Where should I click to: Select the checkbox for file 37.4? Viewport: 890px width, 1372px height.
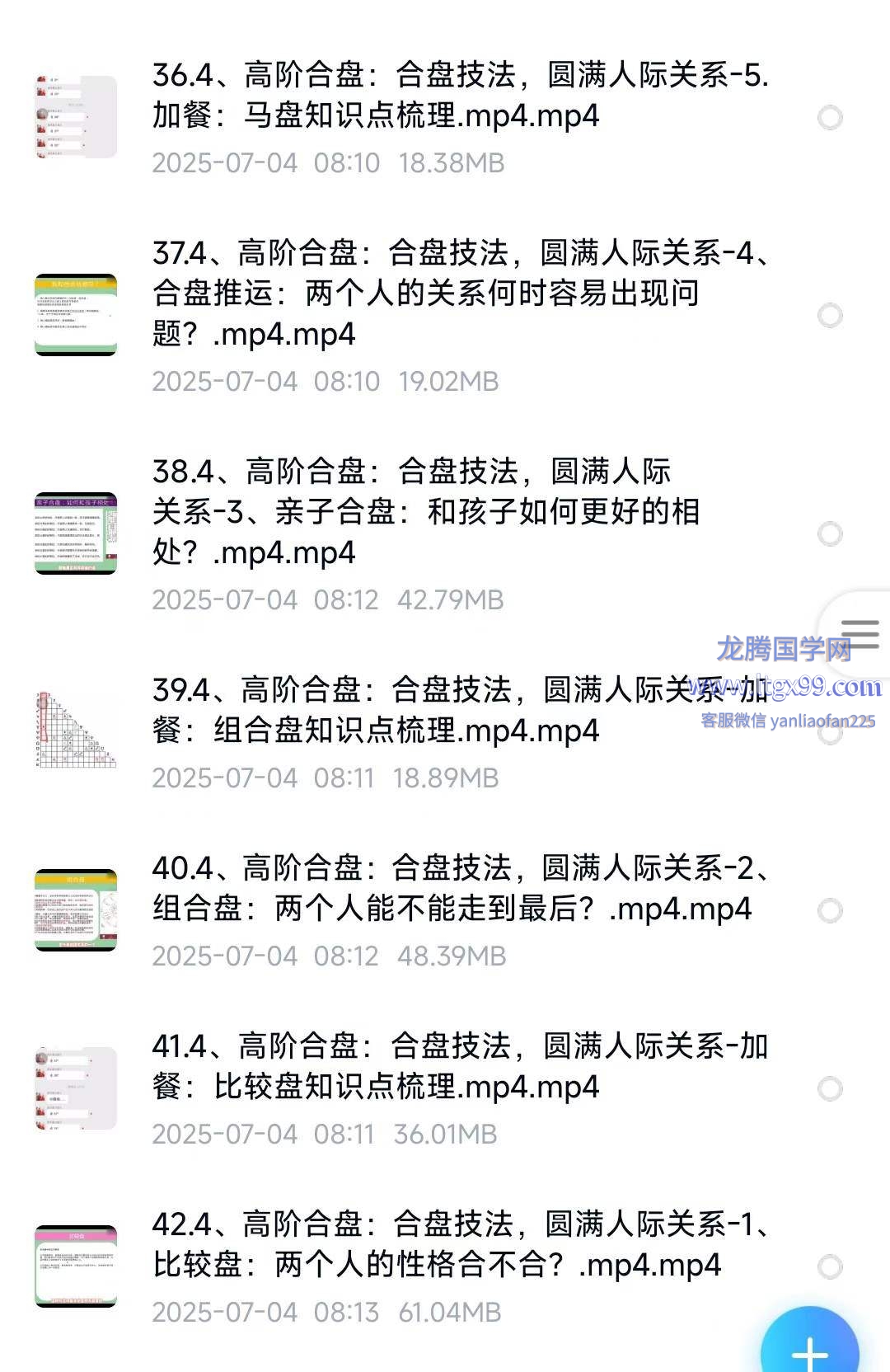coord(830,315)
